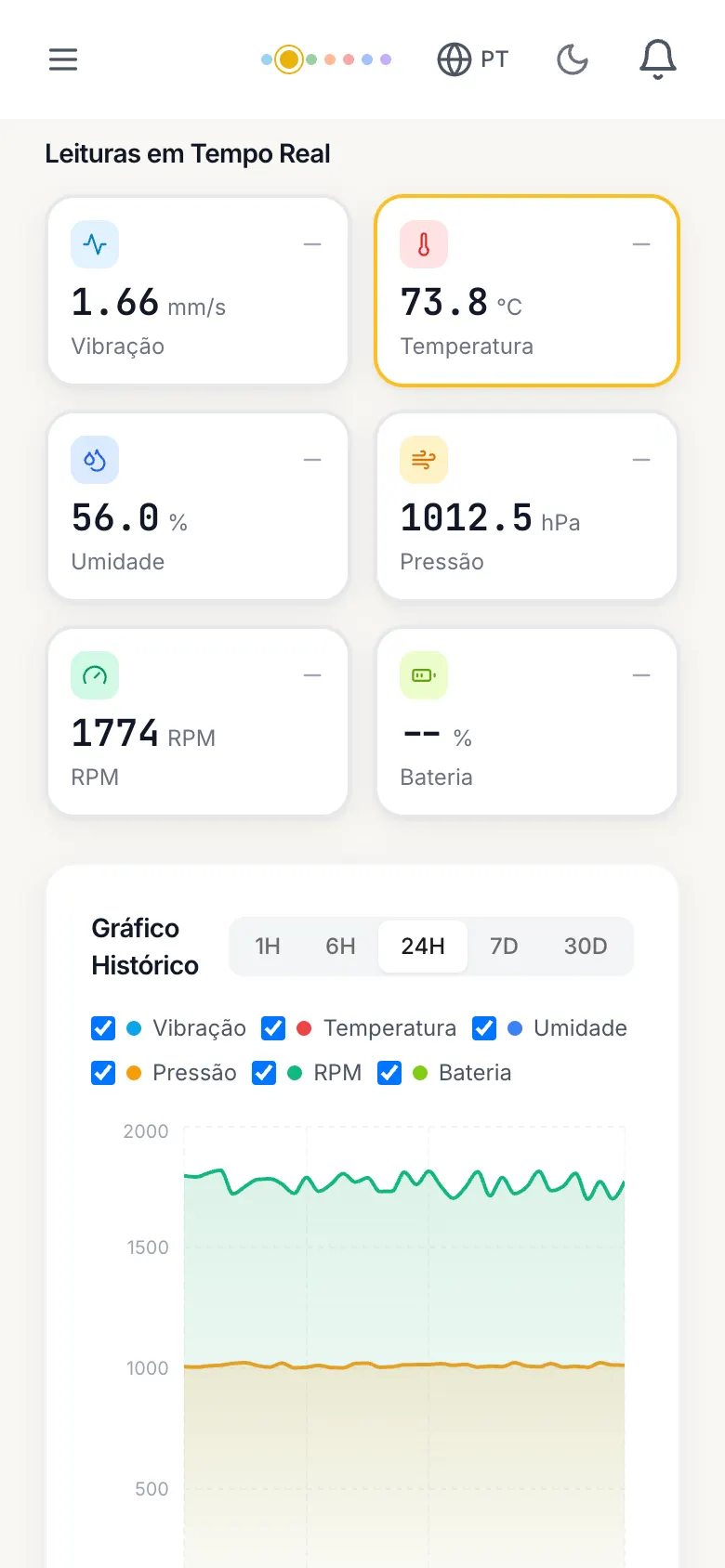
Task: Open the Temperatura reading card
Action: [527, 290]
